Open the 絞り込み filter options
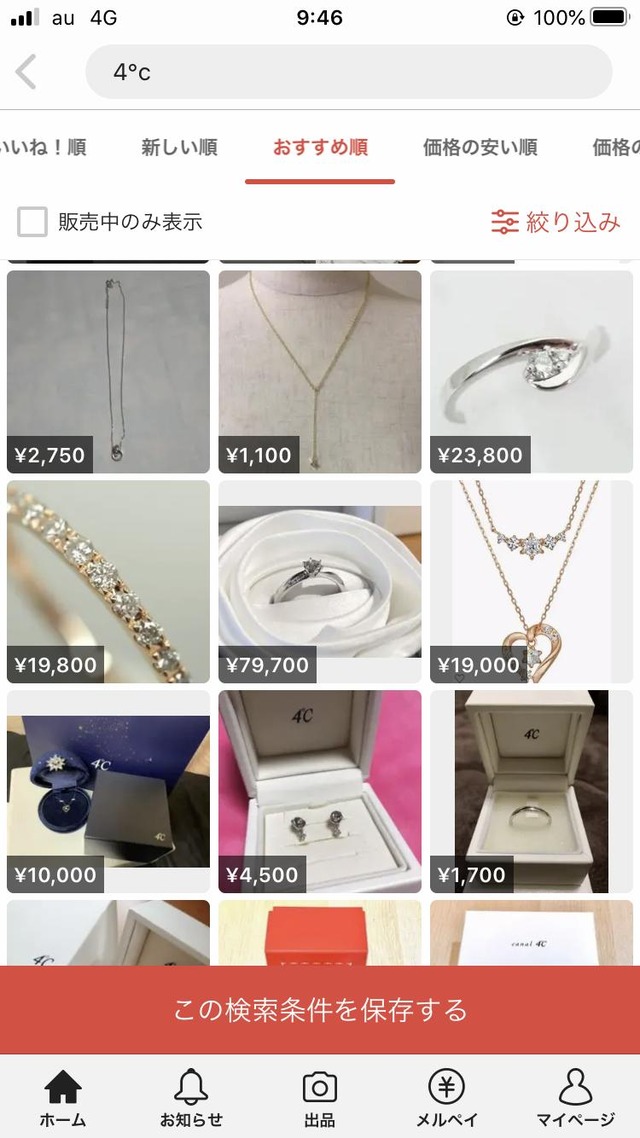Viewport: 640px width, 1138px height. [x=556, y=221]
